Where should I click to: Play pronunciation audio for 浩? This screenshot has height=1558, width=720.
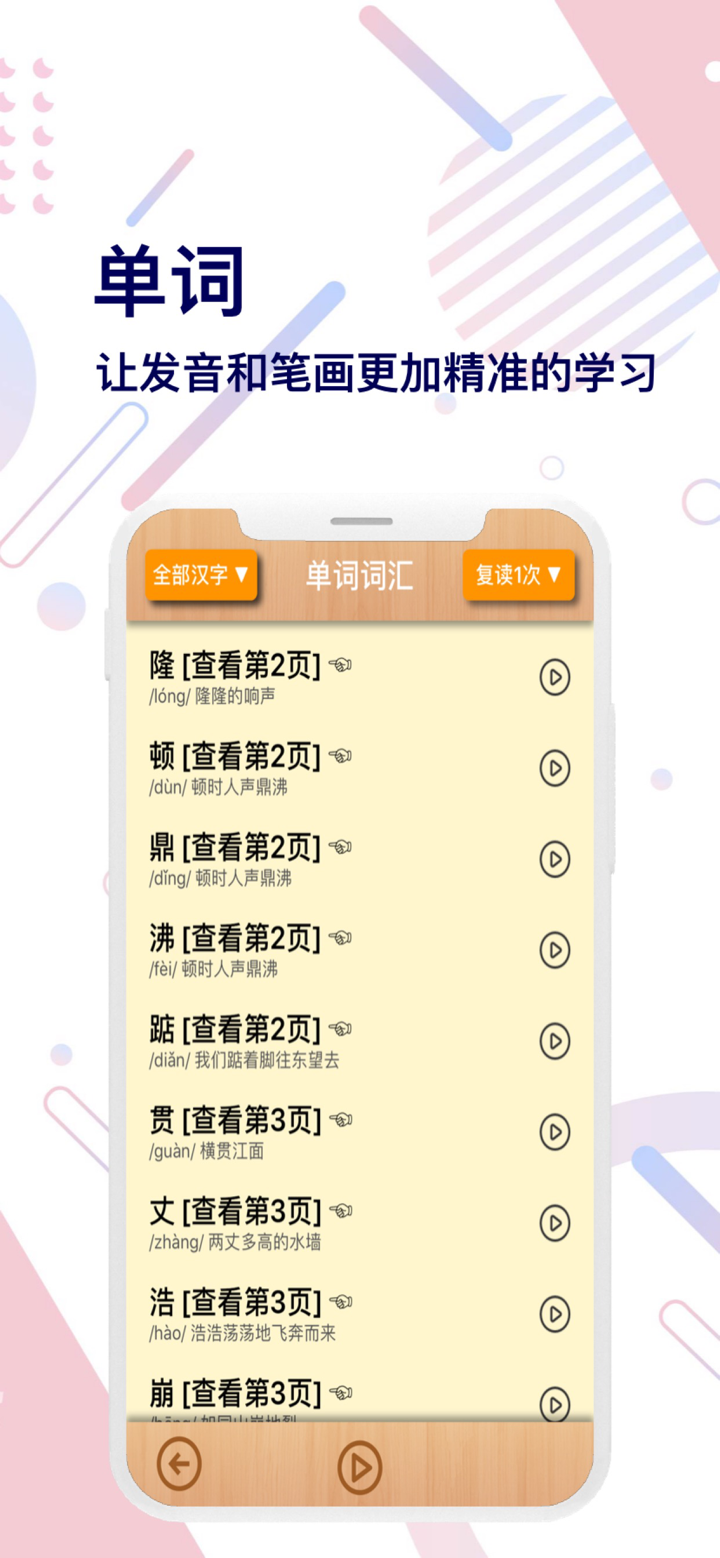coord(554,1313)
